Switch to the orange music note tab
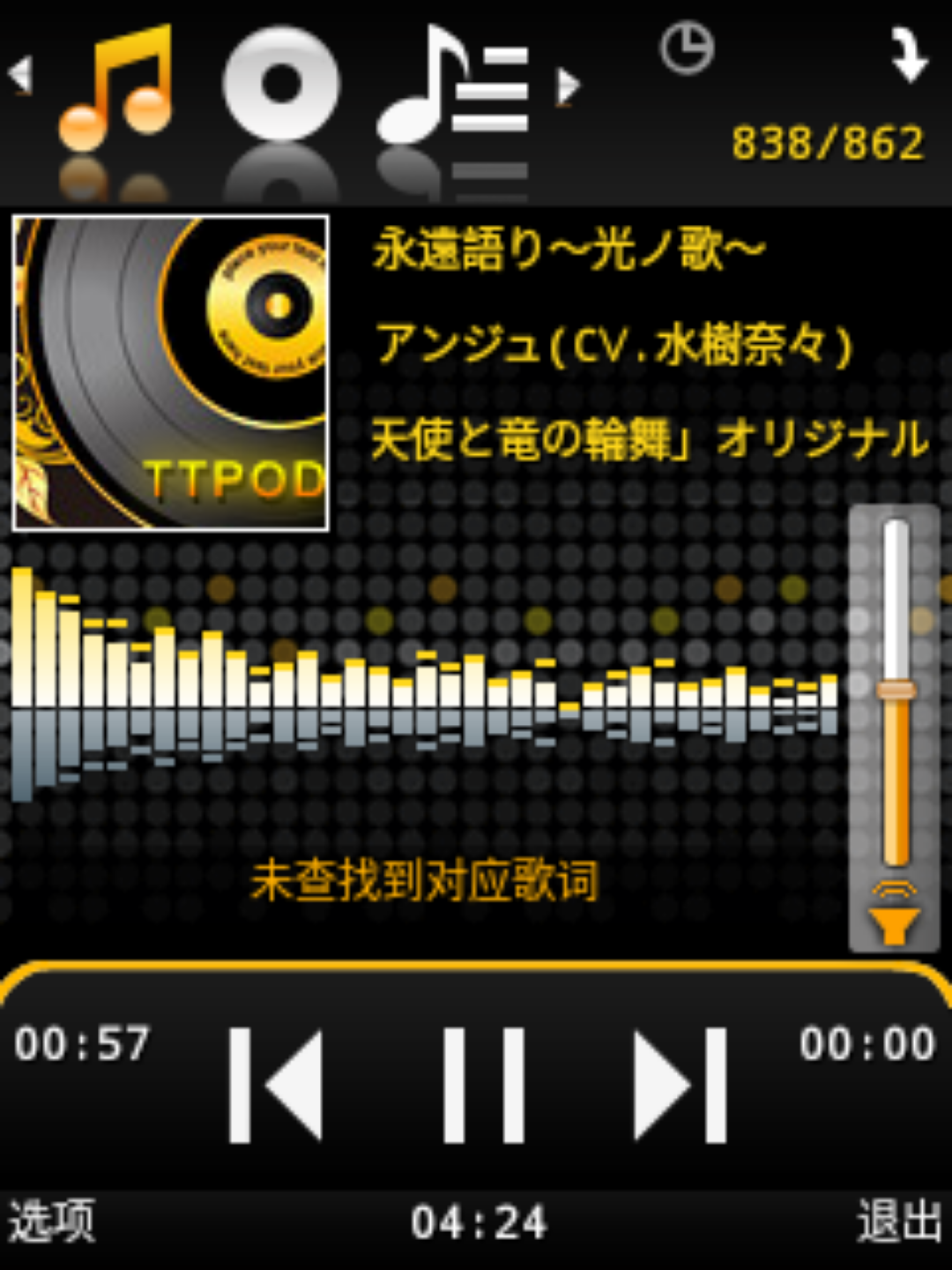Screen dimensions: 952x1270 pos(116,88)
